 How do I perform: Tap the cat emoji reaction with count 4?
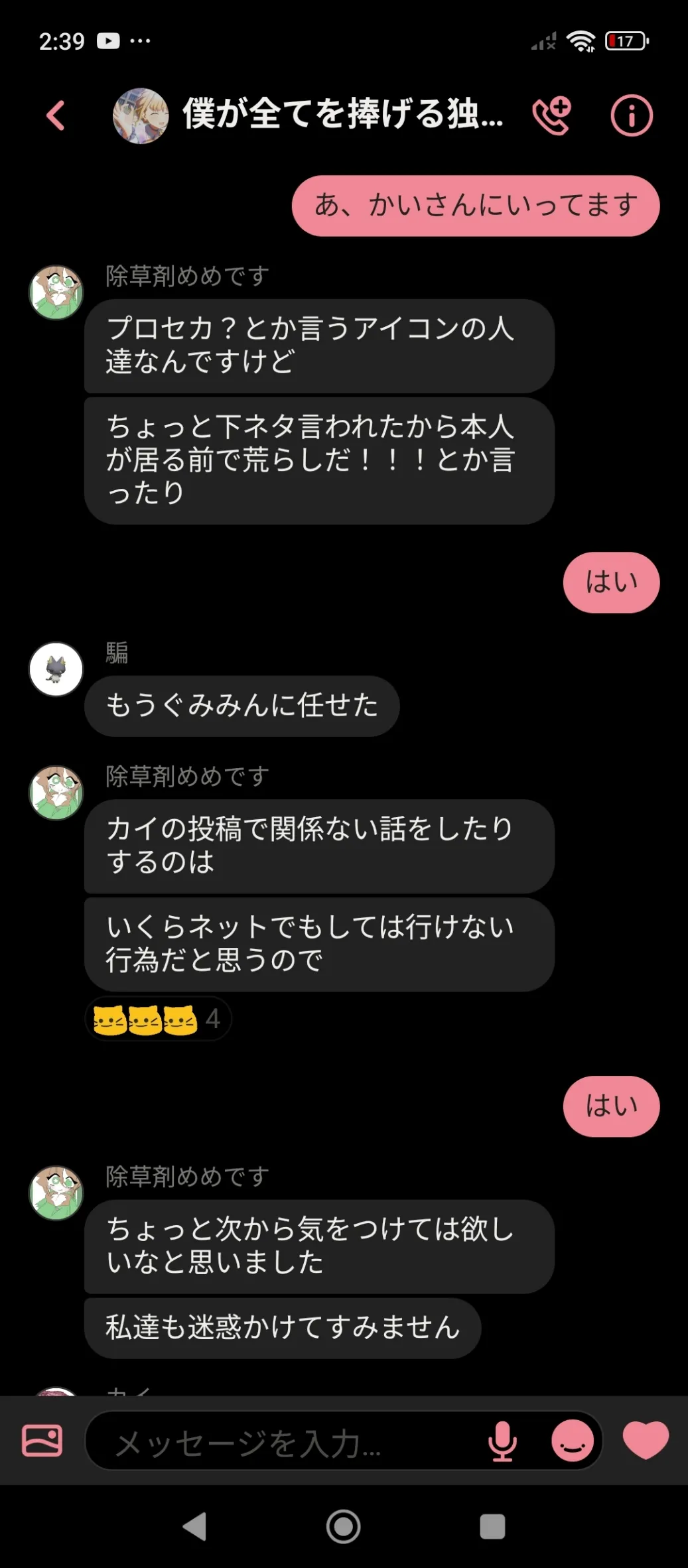pos(158,1019)
